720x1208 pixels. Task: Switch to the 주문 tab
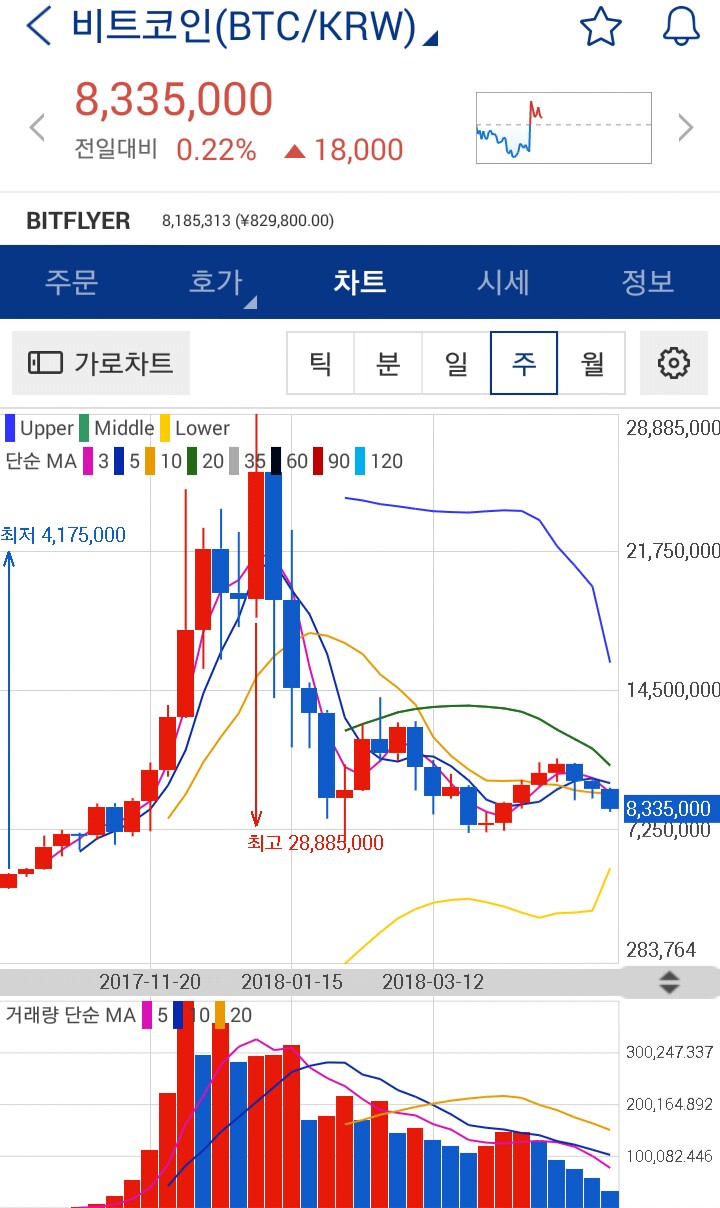[71, 282]
